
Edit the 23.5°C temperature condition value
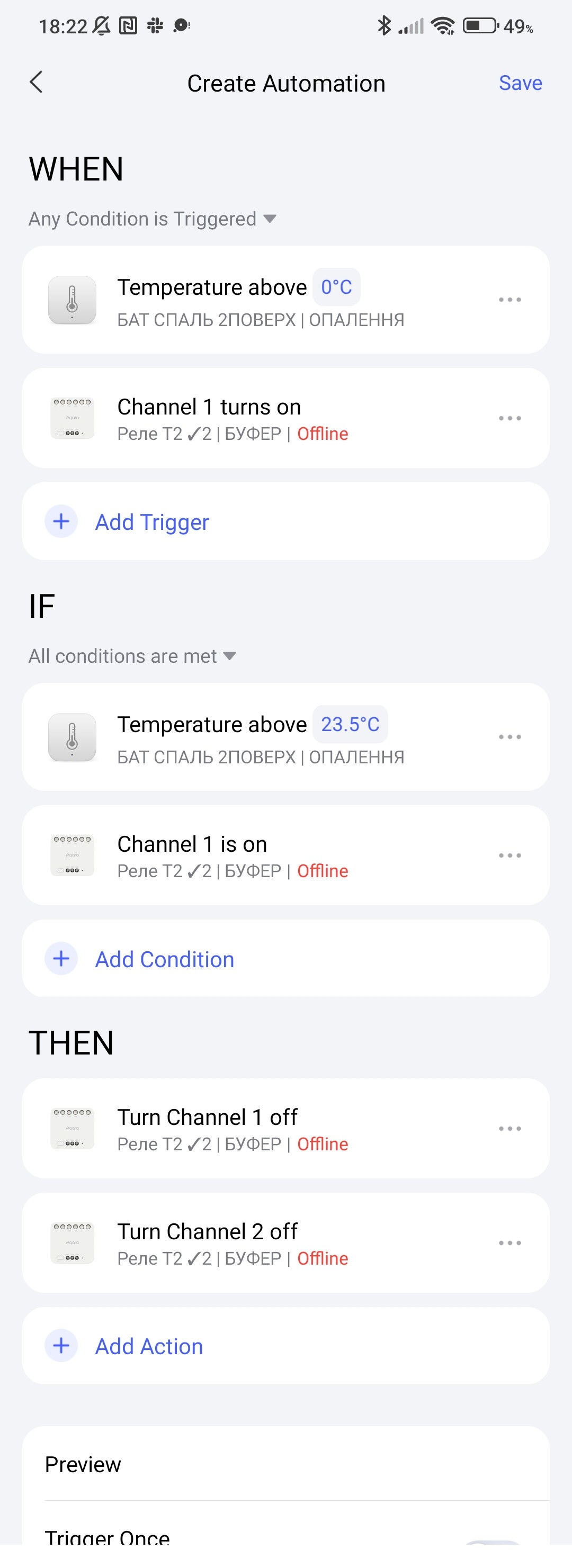(x=350, y=724)
